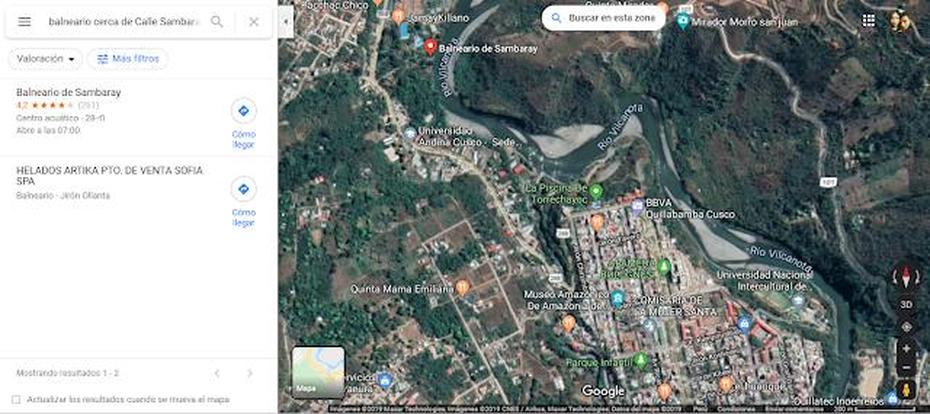
Task: Open the hamburger menu
Action: 24,21
